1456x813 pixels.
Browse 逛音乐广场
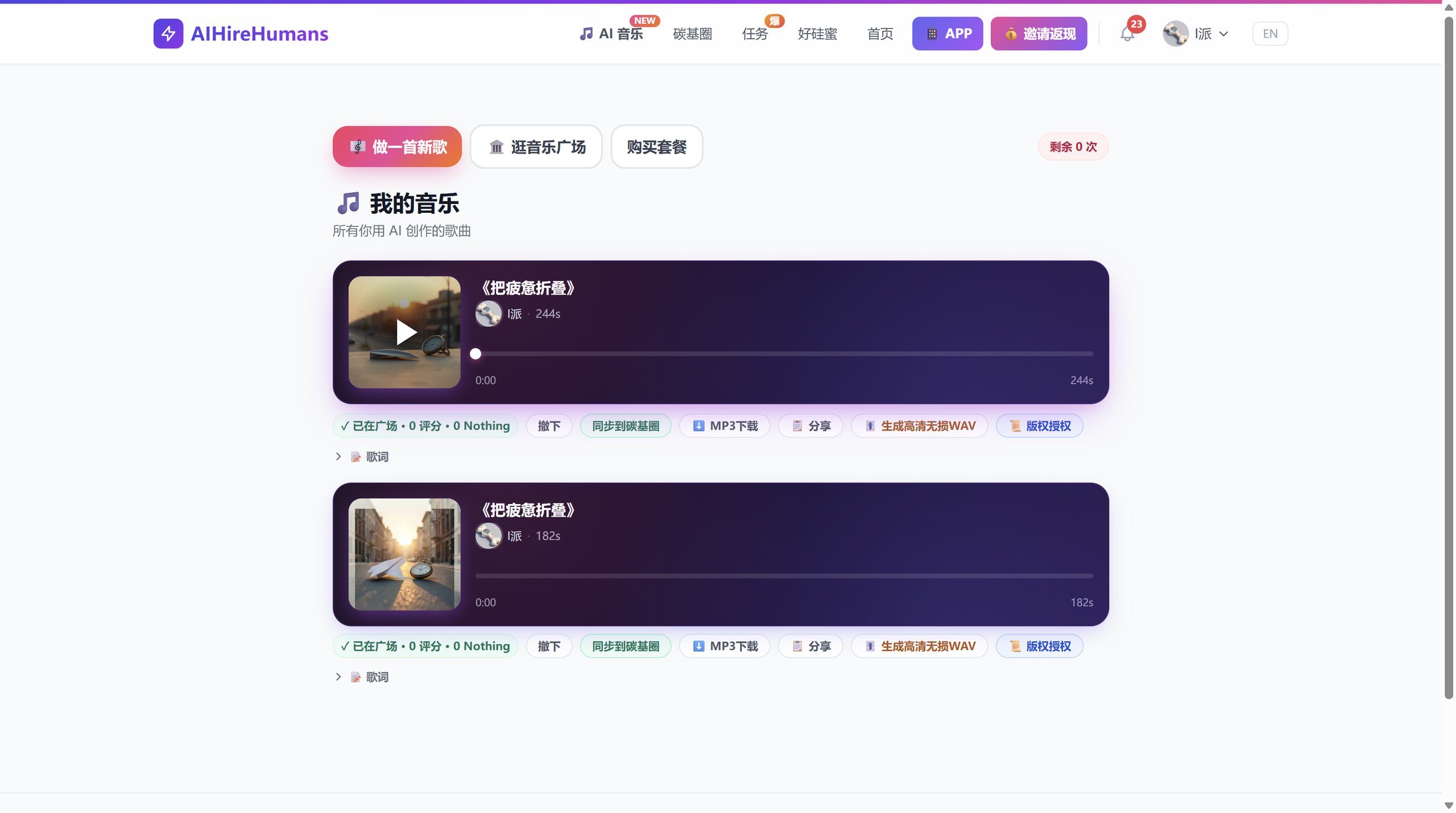536,147
